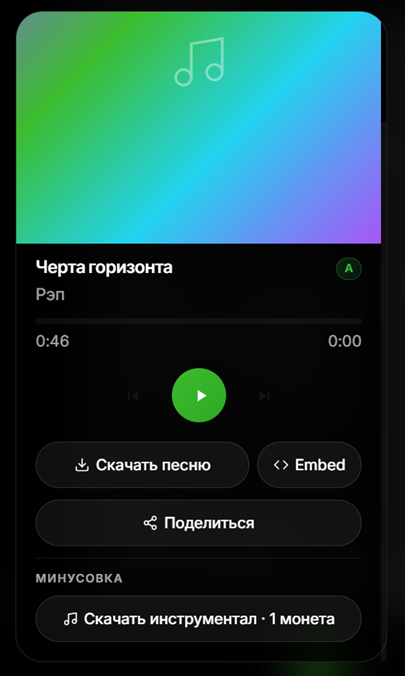Skip to the next track
This screenshot has height=676, width=405.
264,395
